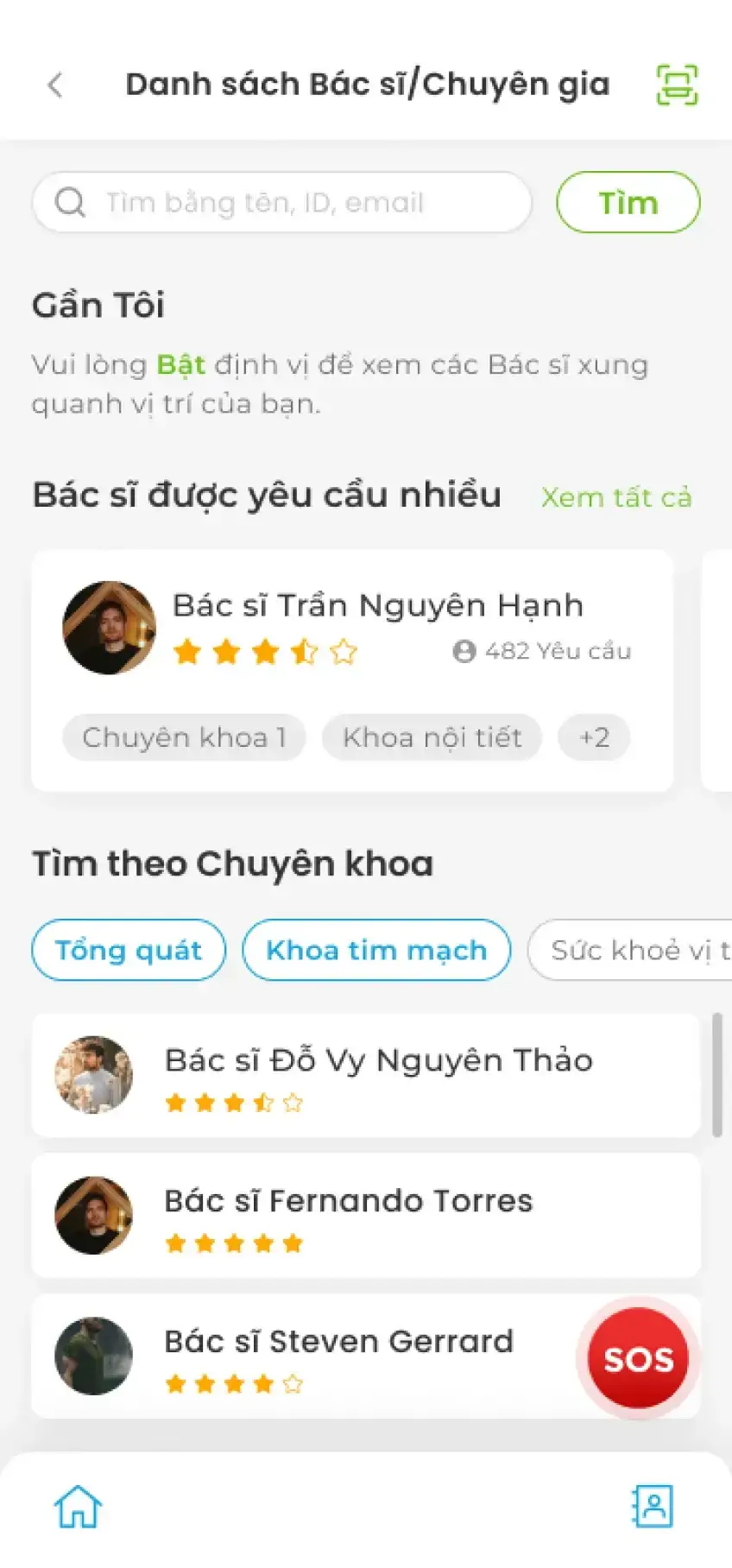732x1568 pixels.
Task: Open the contacts book tab
Action: [653, 1507]
